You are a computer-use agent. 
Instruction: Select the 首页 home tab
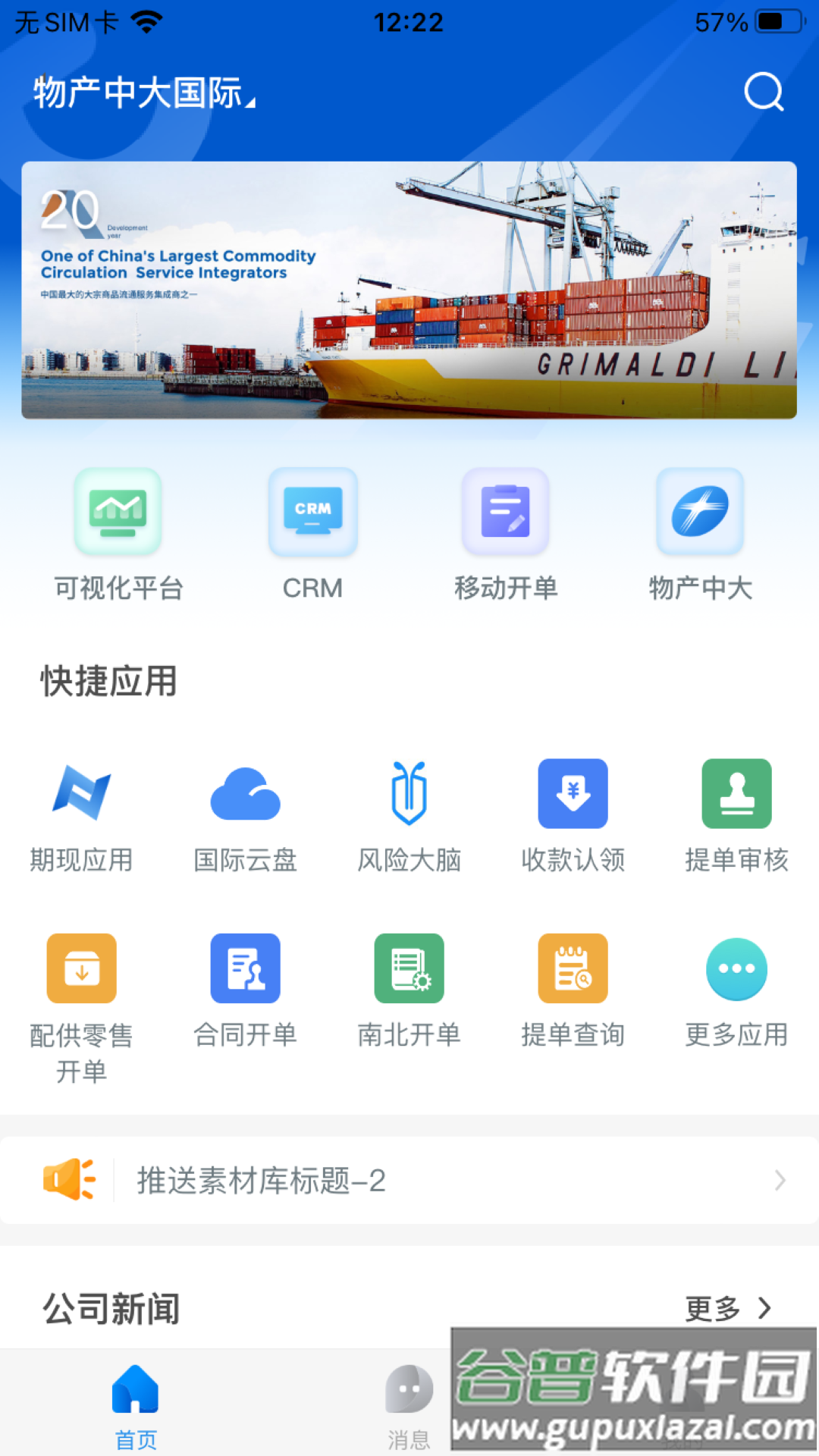coord(136,1407)
